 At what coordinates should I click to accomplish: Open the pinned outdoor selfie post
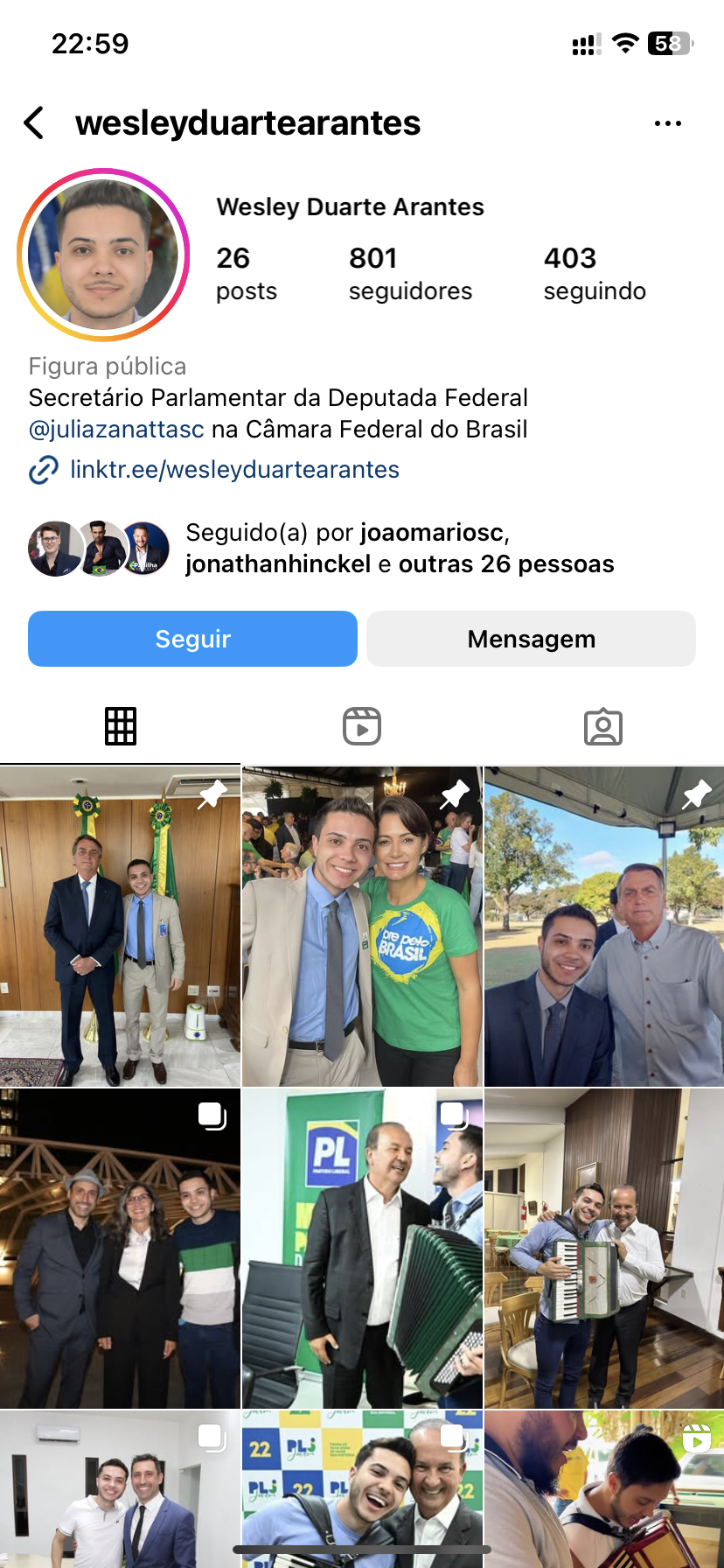point(604,927)
